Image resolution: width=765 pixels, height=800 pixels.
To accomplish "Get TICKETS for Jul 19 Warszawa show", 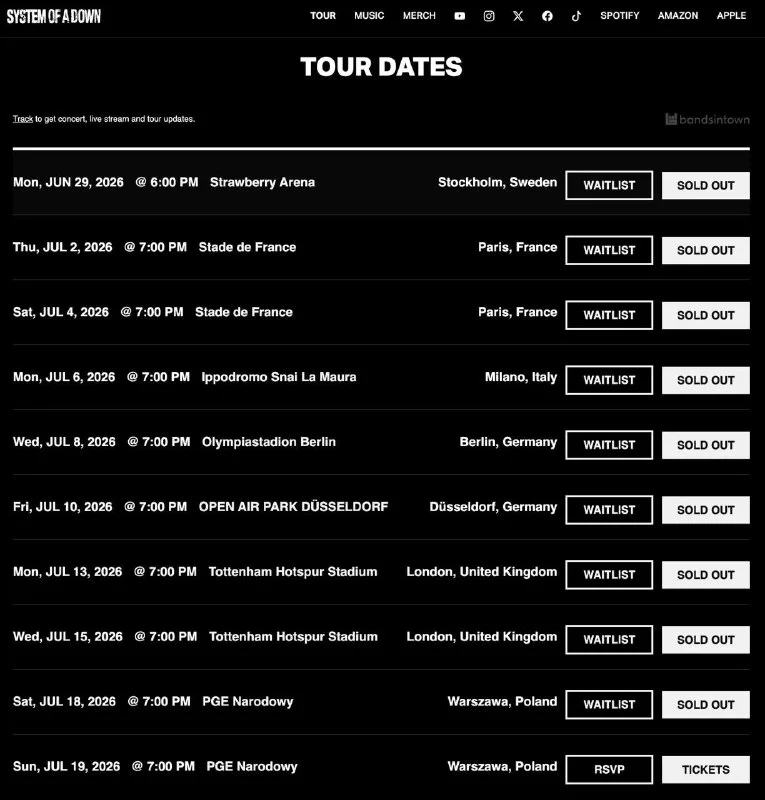I will point(705,769).
